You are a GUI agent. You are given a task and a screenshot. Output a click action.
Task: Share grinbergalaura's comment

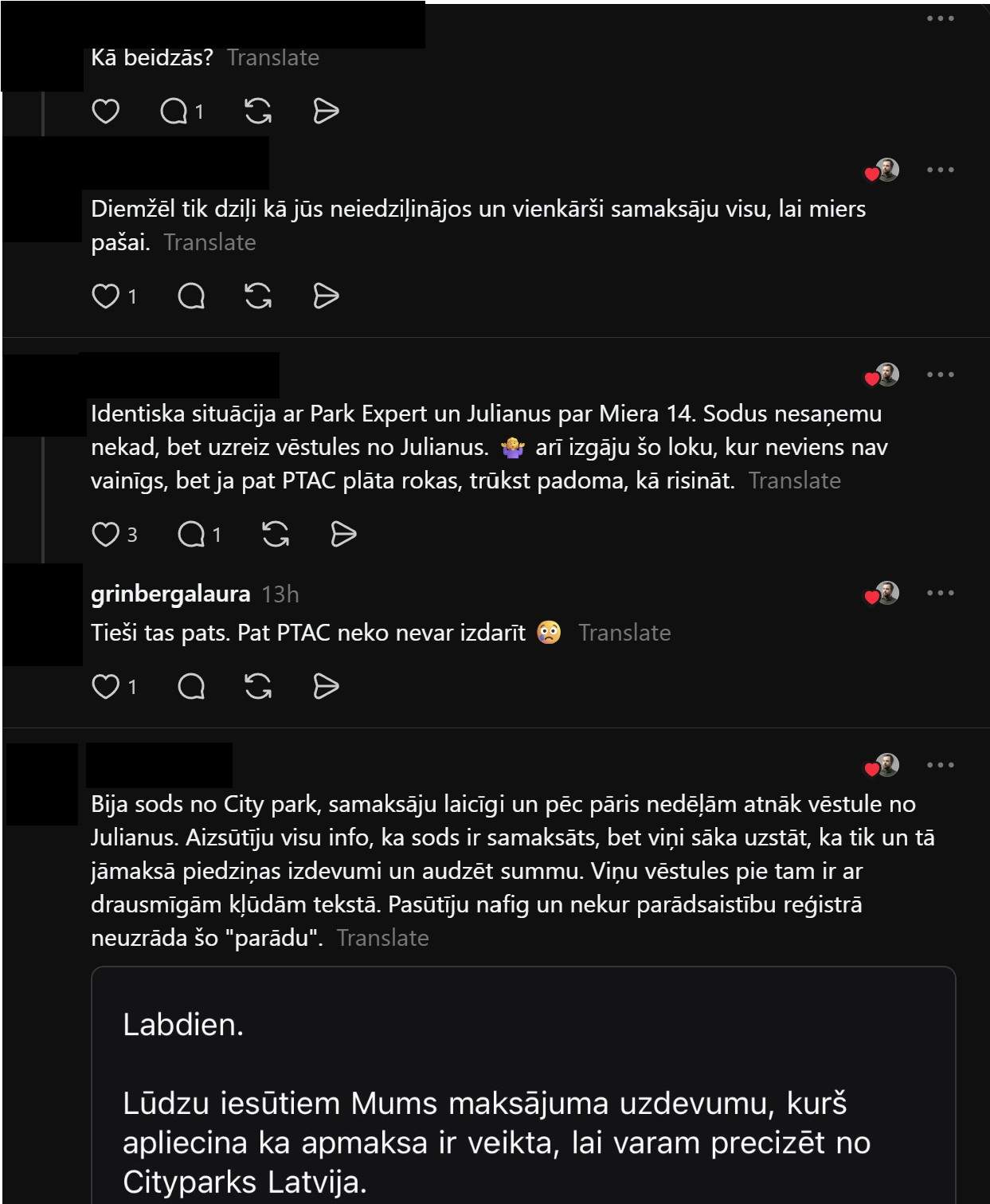point(326,686)
